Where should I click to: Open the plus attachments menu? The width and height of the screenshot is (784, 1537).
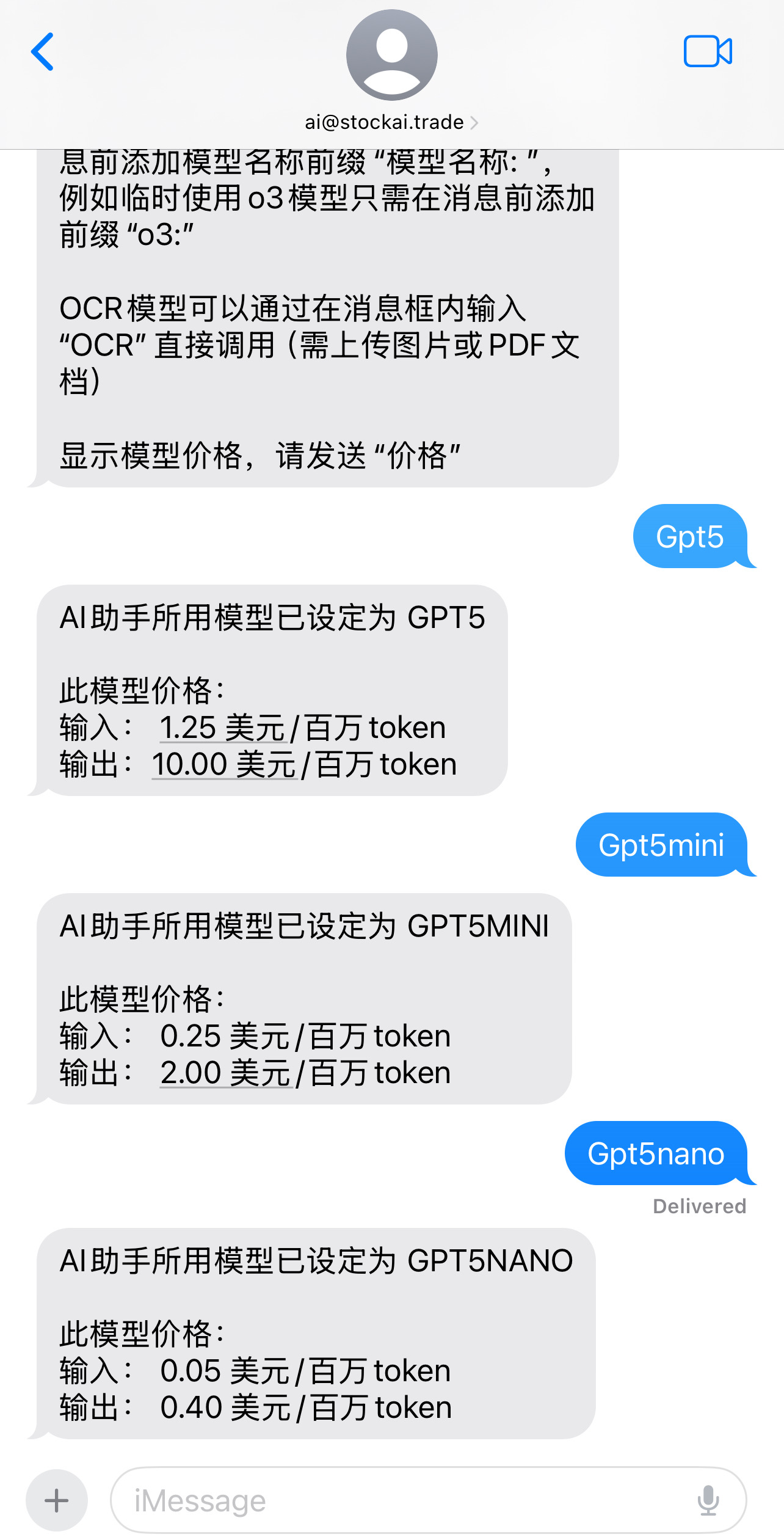coord(57,1500)
